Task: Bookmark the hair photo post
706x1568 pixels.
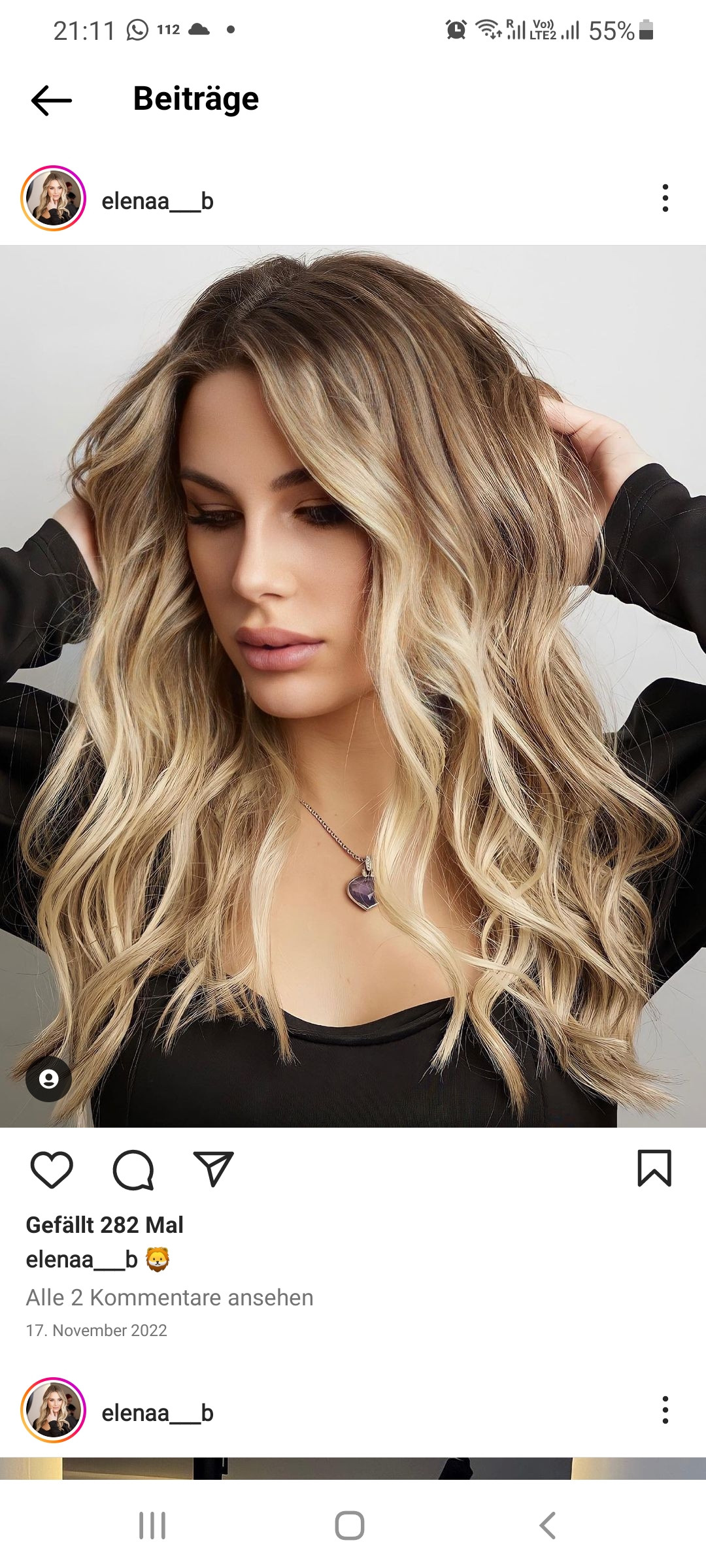Action: coord(654,1168)
